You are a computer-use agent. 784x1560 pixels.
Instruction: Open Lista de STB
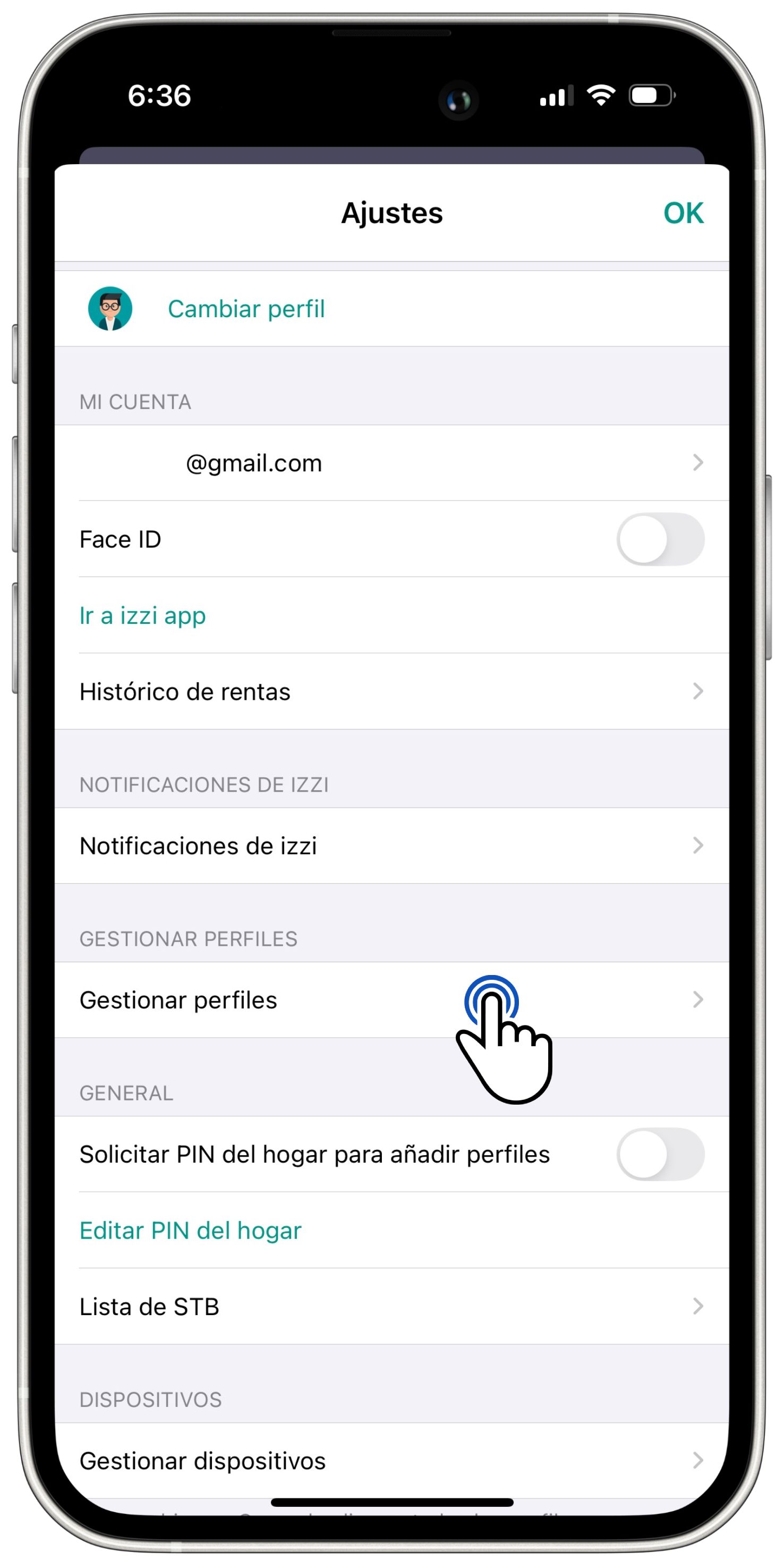tap(391, 1306)
